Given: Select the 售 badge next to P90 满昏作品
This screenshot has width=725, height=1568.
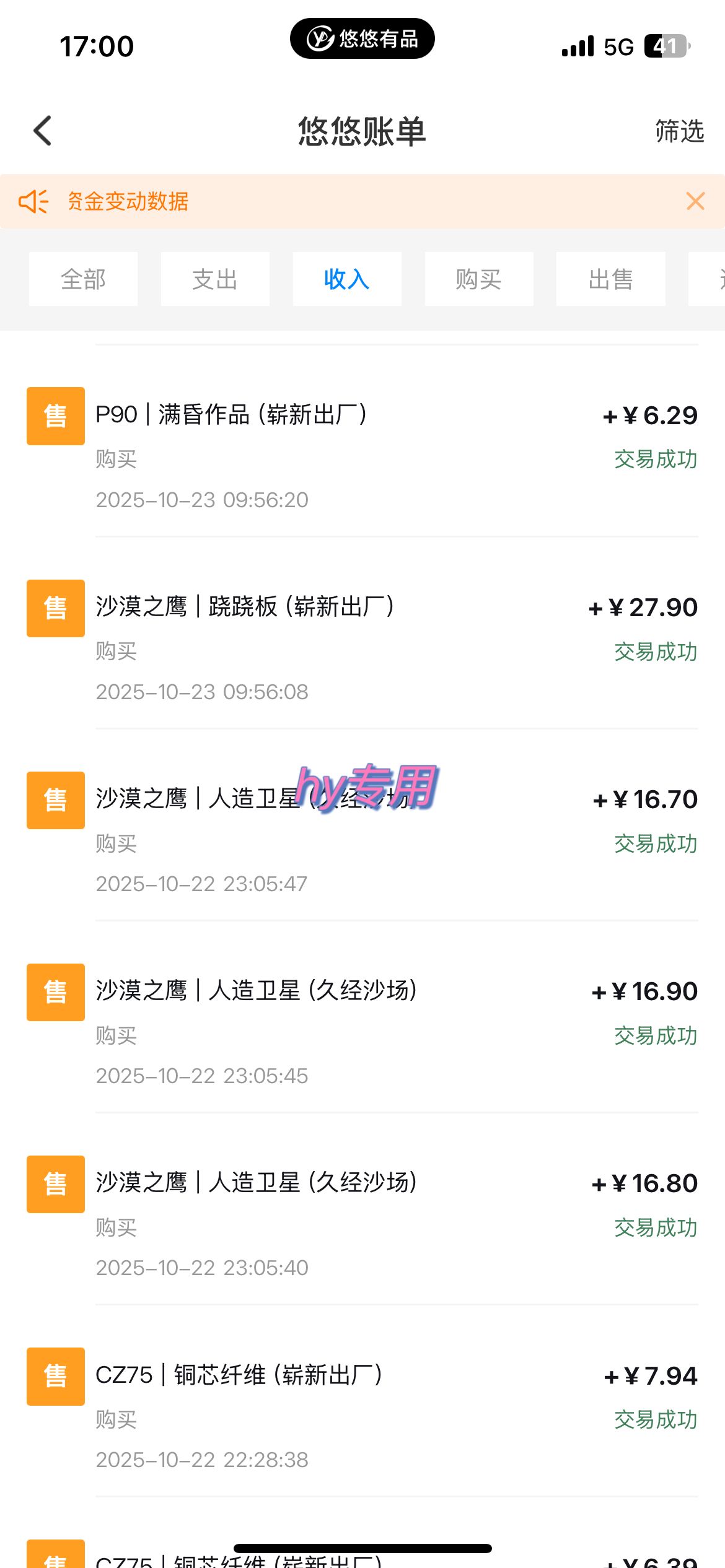Looking at the screenshot, I should [x=55, y=415].
